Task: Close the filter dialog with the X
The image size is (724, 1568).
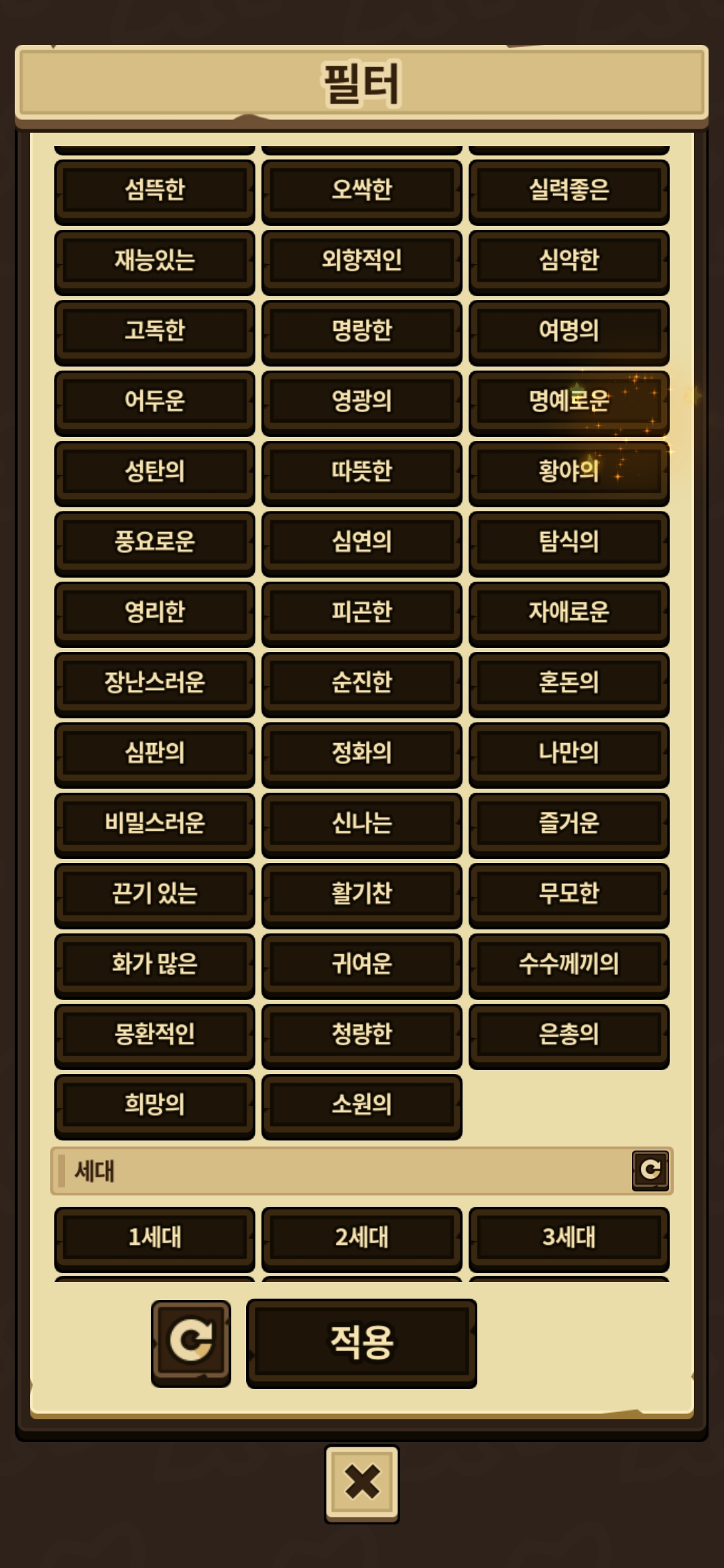Action: pos(362,1484)
